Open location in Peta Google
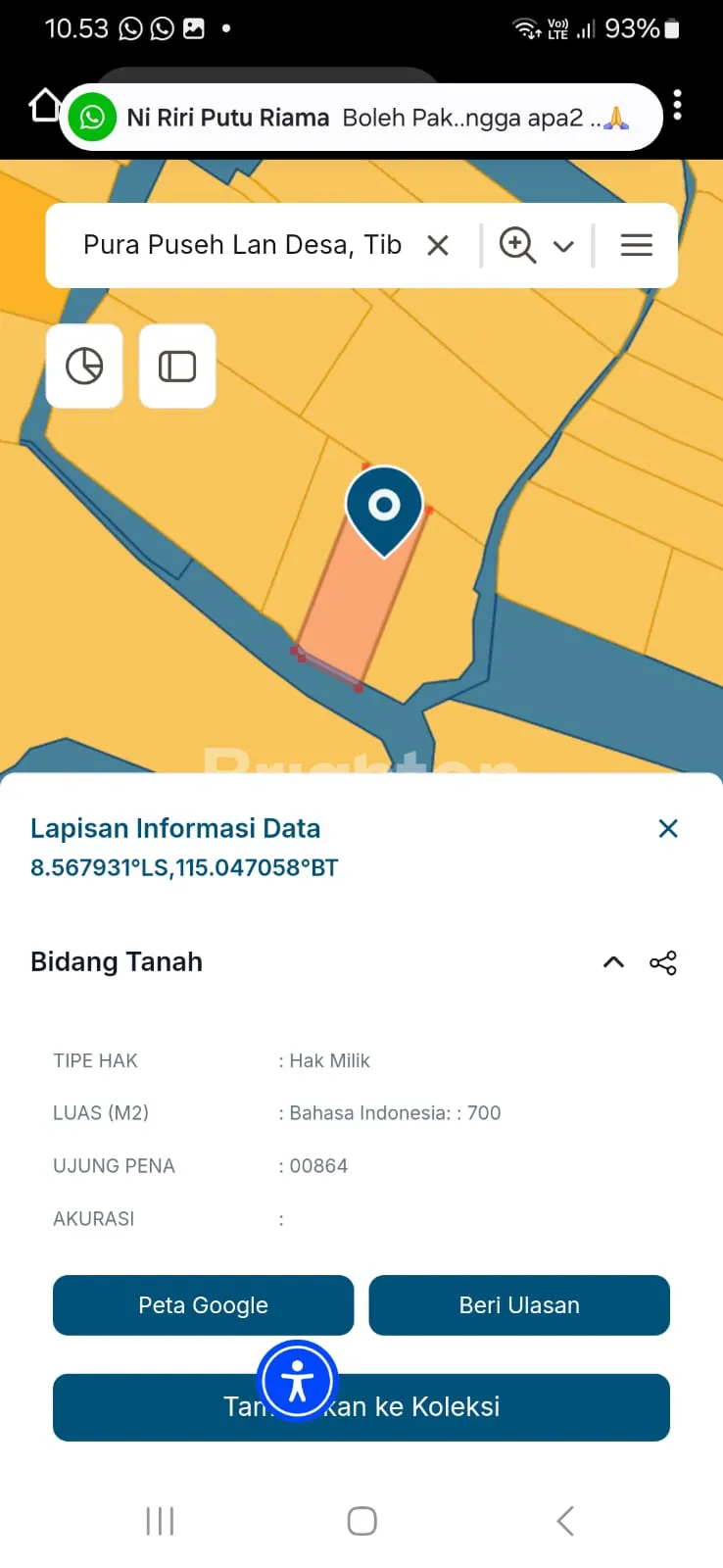Viewport: 723px width, 1568px height. point(203,1305)
